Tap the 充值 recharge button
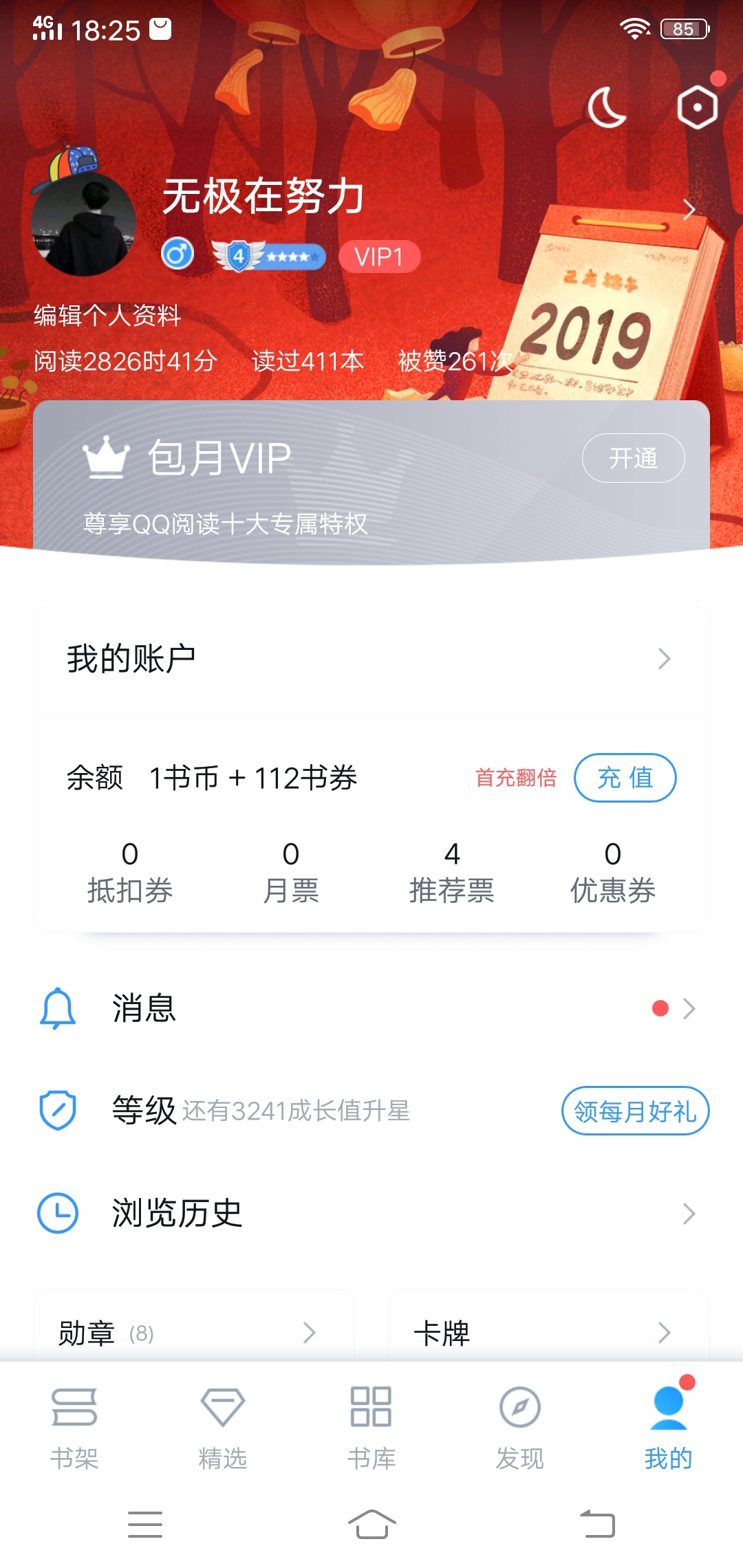The height and width of the screenshot is (1568, 743). pos(625,778)
